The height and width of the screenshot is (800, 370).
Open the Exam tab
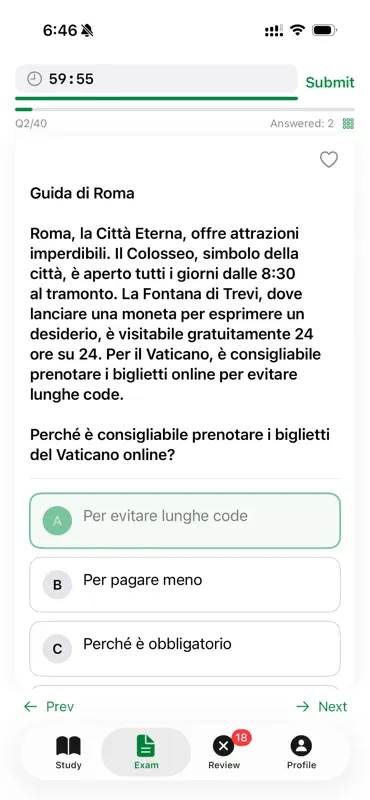point(146,753)
